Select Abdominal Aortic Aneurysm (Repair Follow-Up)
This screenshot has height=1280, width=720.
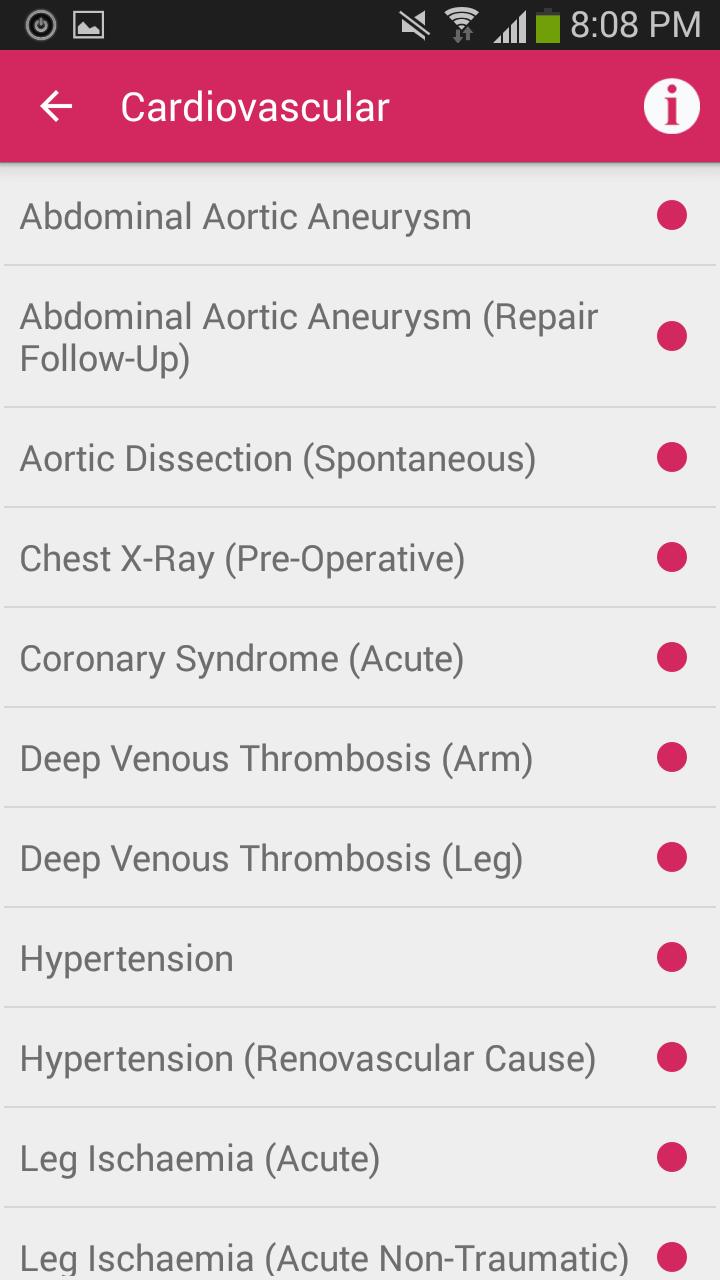point(308,337)
